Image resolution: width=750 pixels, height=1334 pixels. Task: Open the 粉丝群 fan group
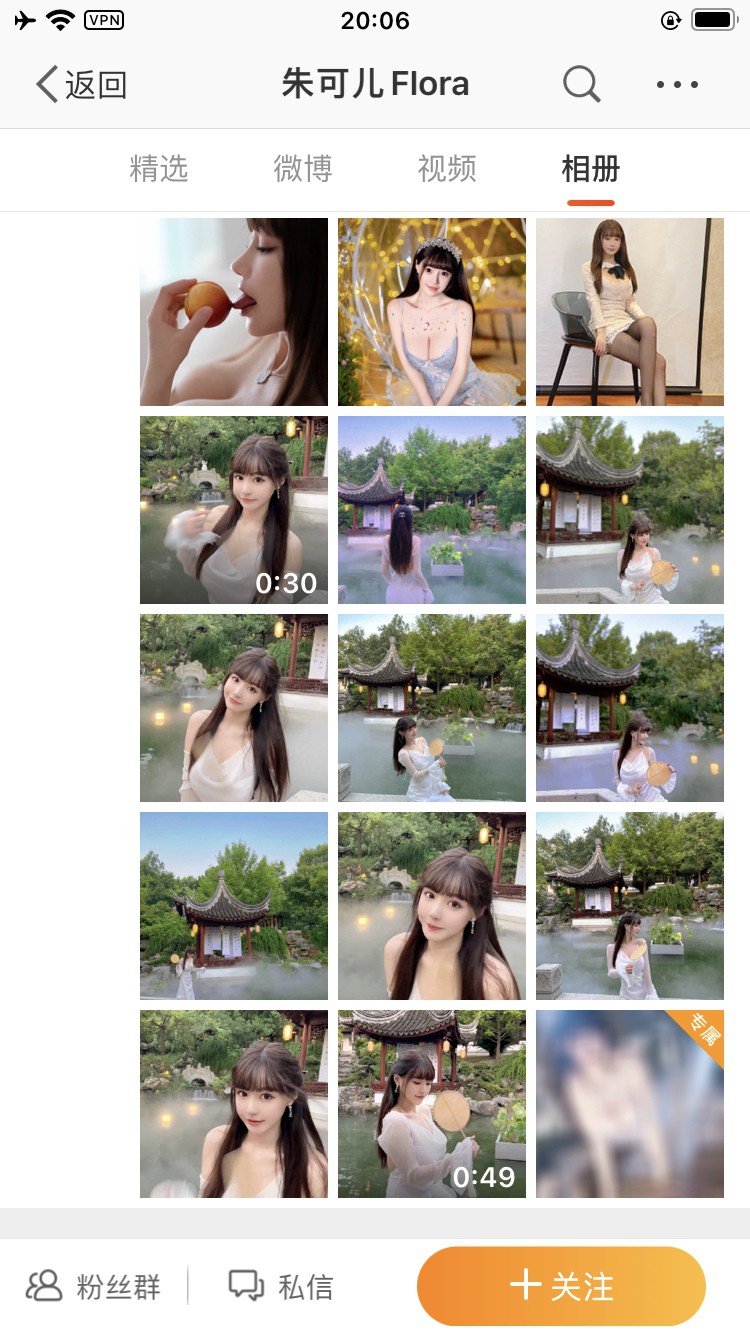[x=93, y=1286]
